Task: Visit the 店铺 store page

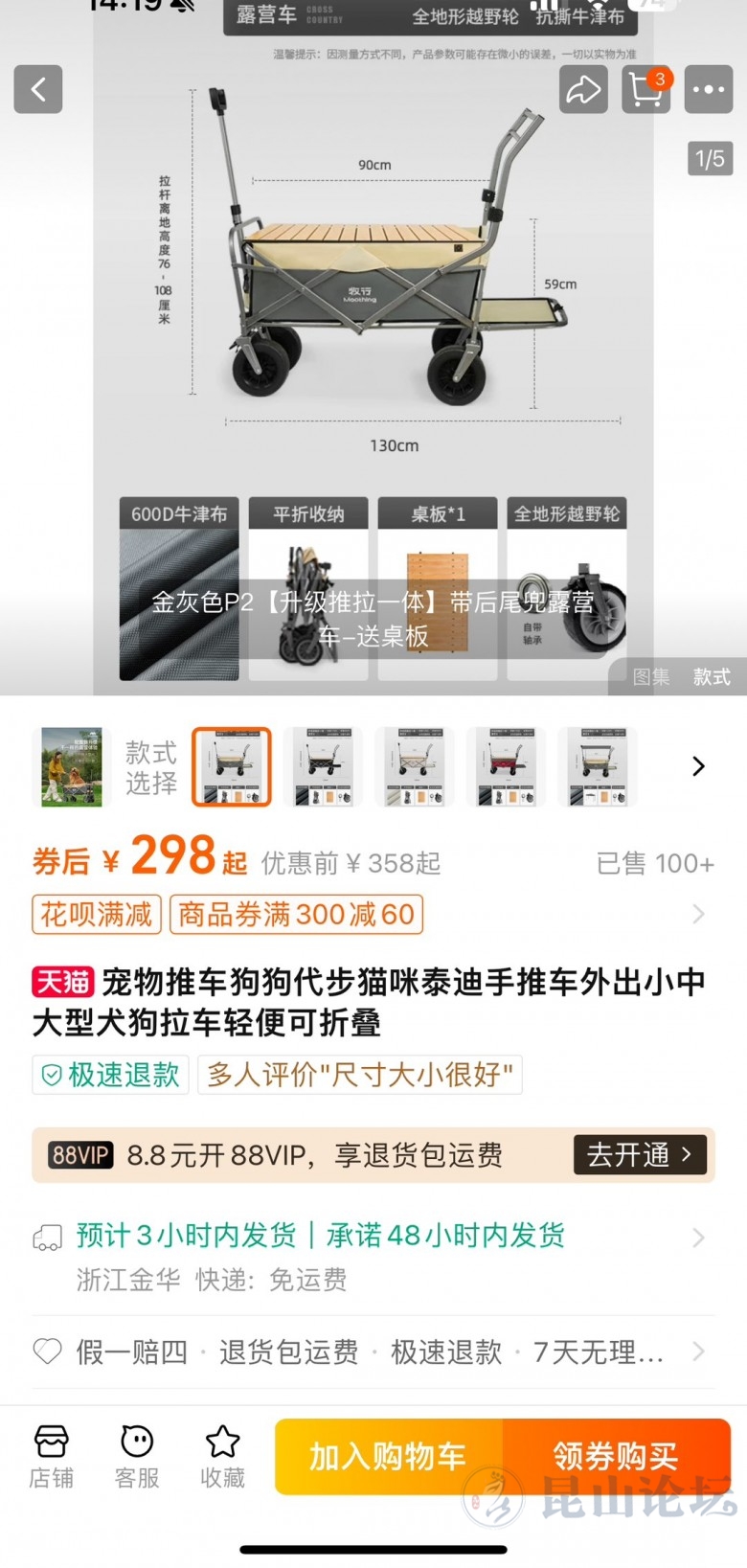Action: [x=51, y=1456]
